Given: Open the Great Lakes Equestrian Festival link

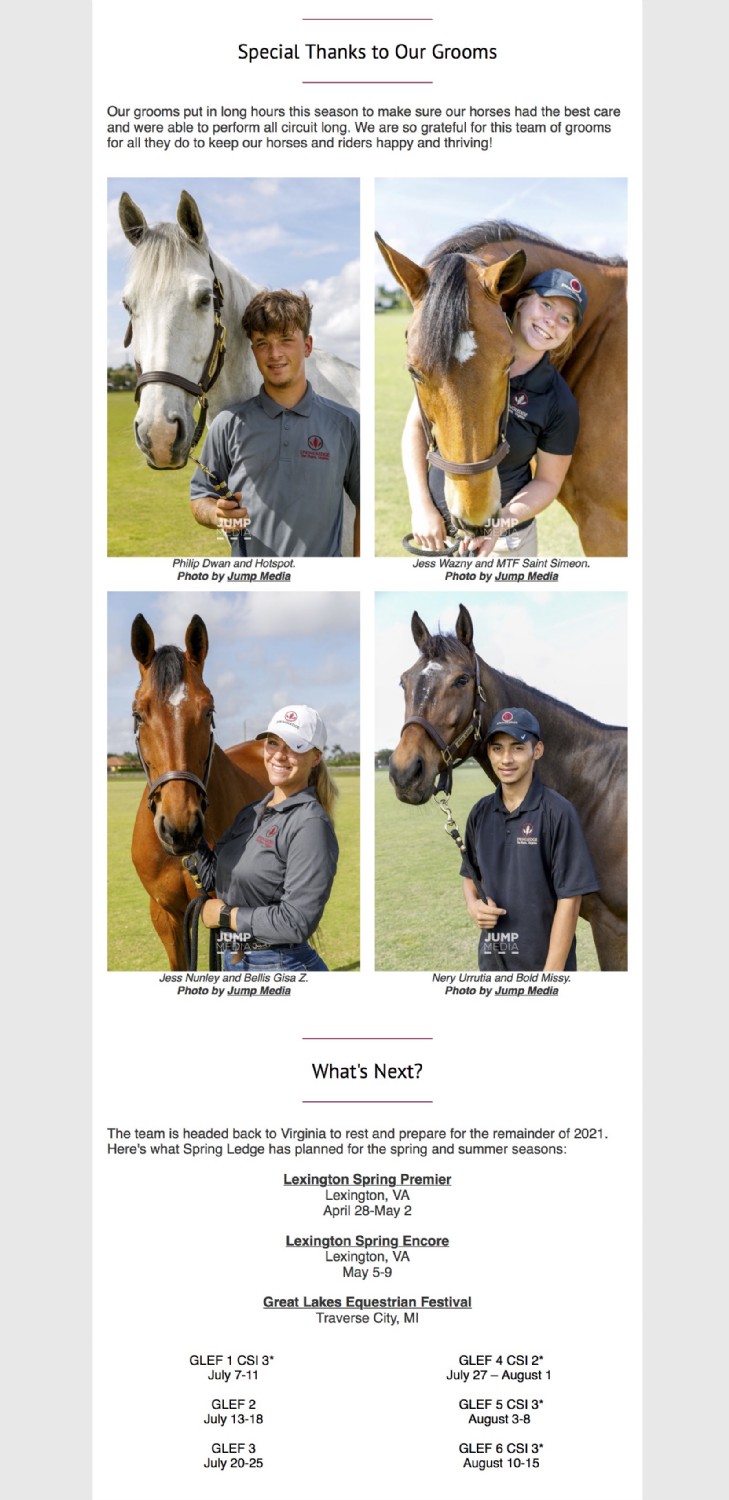Looking at the screenshot, I should pos(367,1302).
